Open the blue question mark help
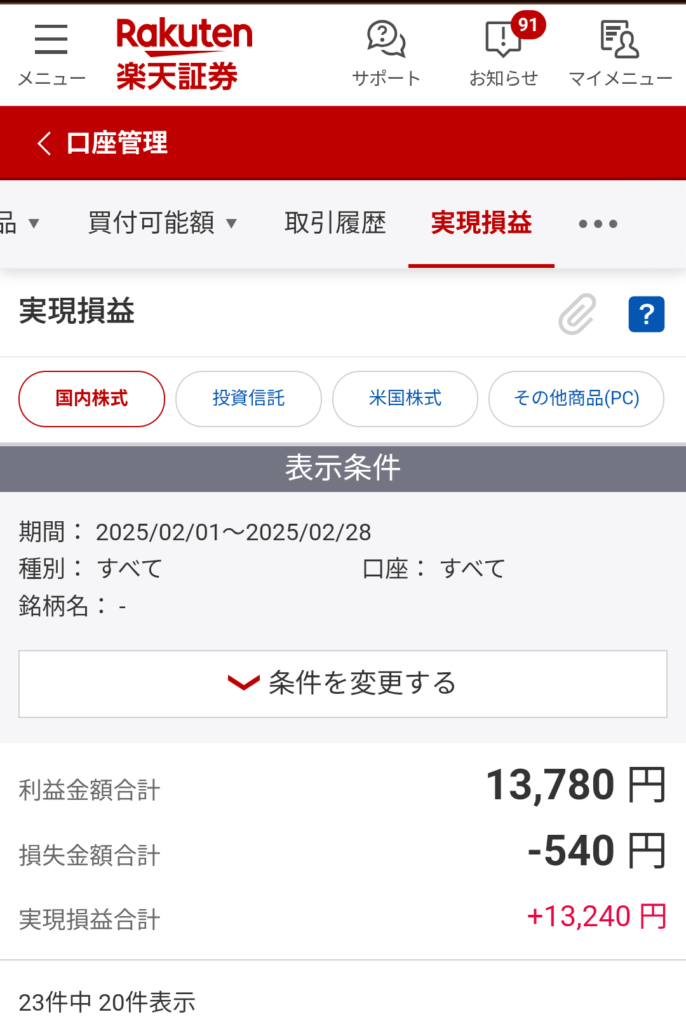Screen dimensions: 686x1024 point(646,315)
